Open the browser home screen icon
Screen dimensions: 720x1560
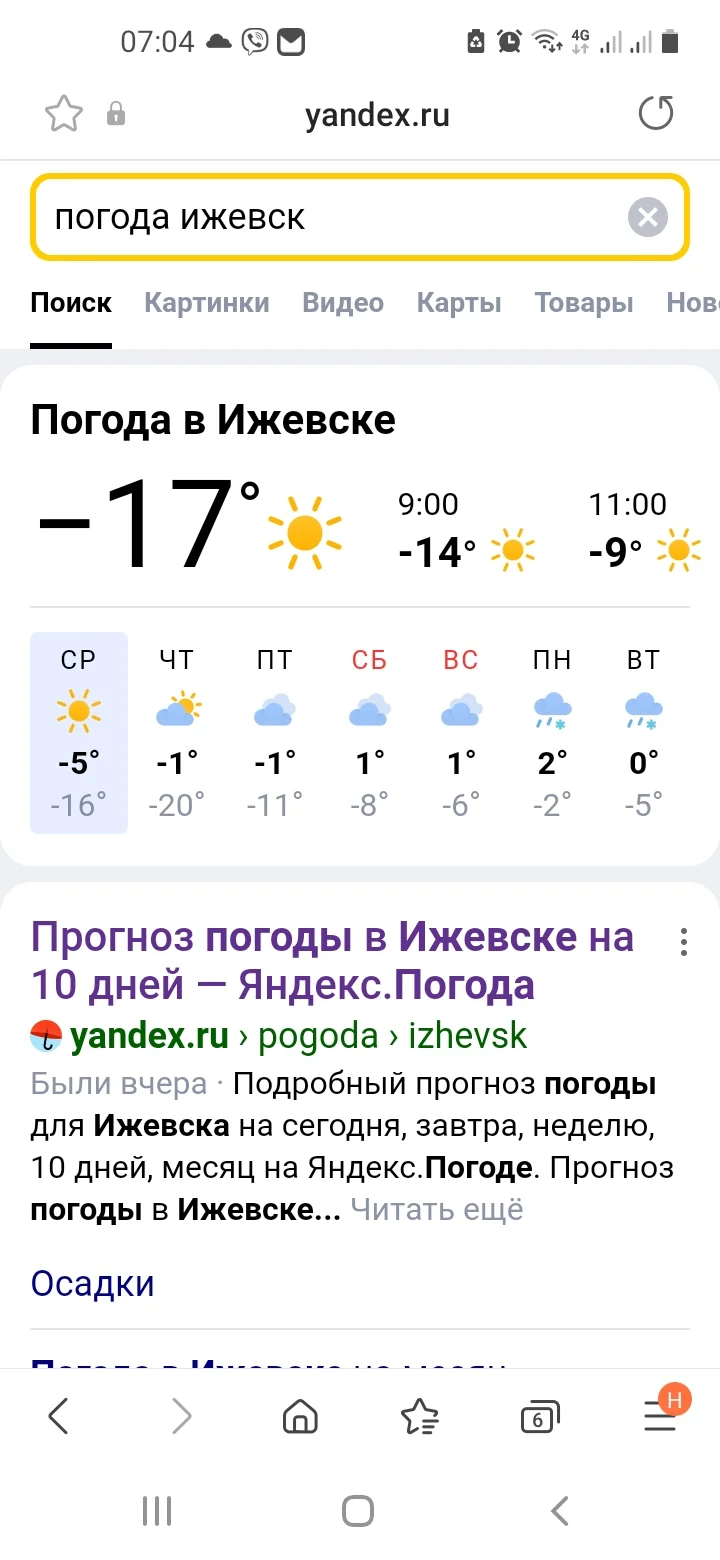pyautogui.click(x=300, y=1416)
